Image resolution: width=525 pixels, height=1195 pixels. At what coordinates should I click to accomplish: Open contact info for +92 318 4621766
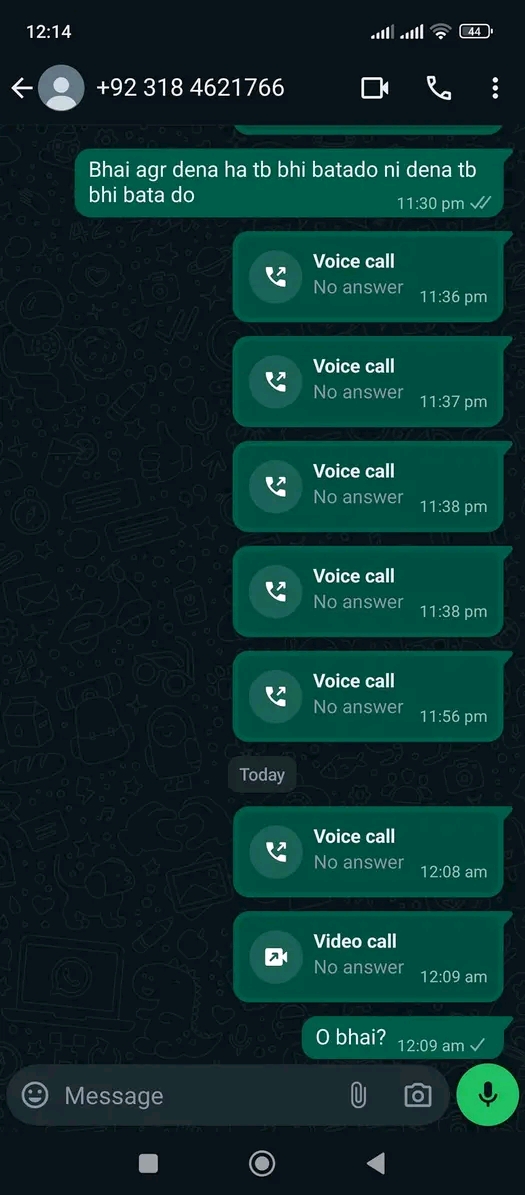pos(190,88)
